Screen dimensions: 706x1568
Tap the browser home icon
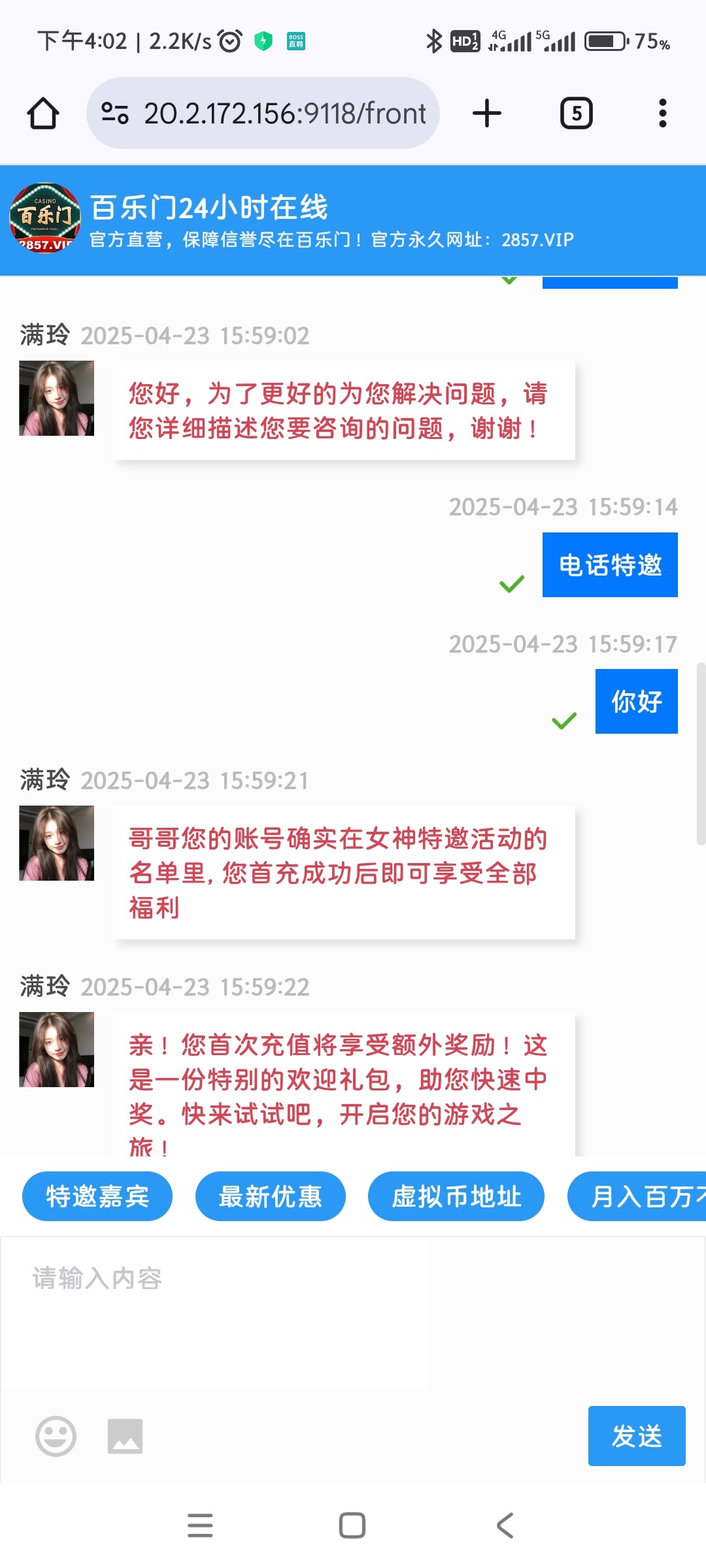(x=42, y=112)
